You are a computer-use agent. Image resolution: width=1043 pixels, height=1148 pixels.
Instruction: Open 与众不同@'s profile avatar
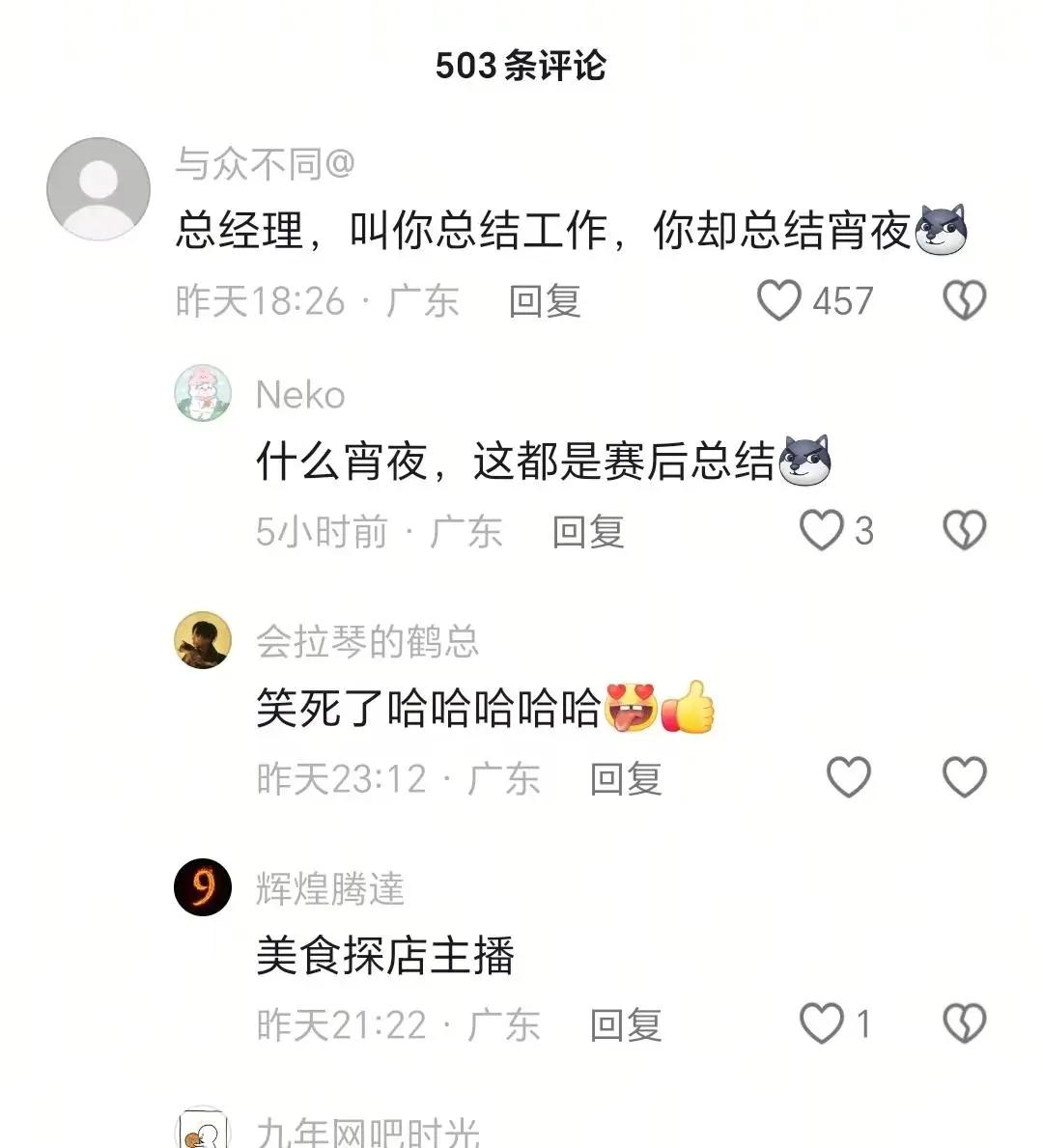click(x=99, y=188)
